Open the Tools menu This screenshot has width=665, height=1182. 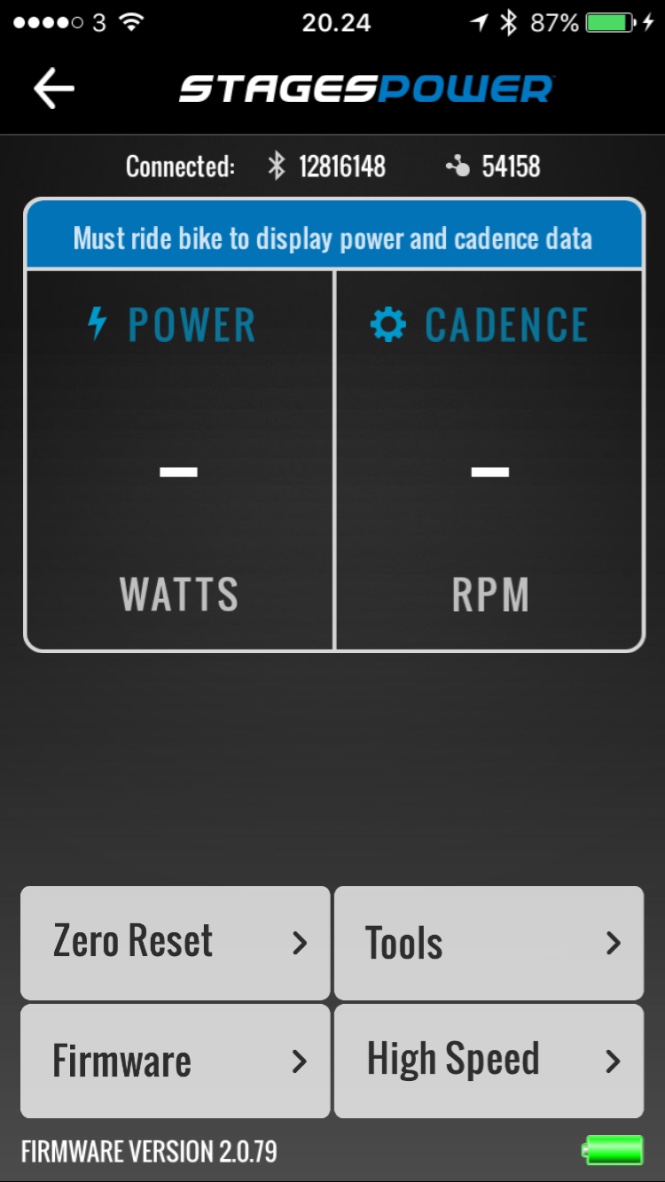pyautogui.click(x=488, y=942)
